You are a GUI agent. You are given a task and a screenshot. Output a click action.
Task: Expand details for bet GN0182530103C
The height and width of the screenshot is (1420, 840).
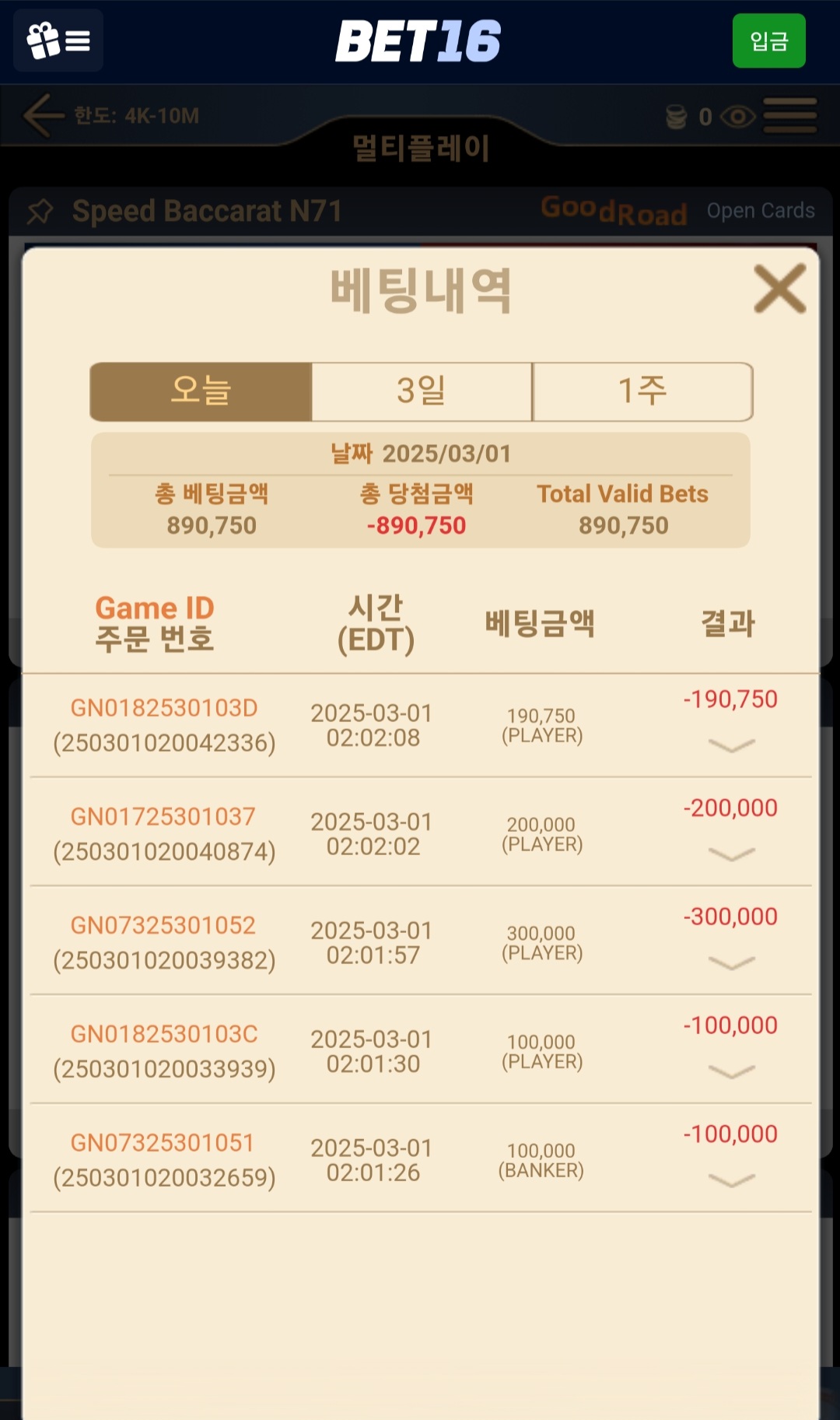[731, 1072]
